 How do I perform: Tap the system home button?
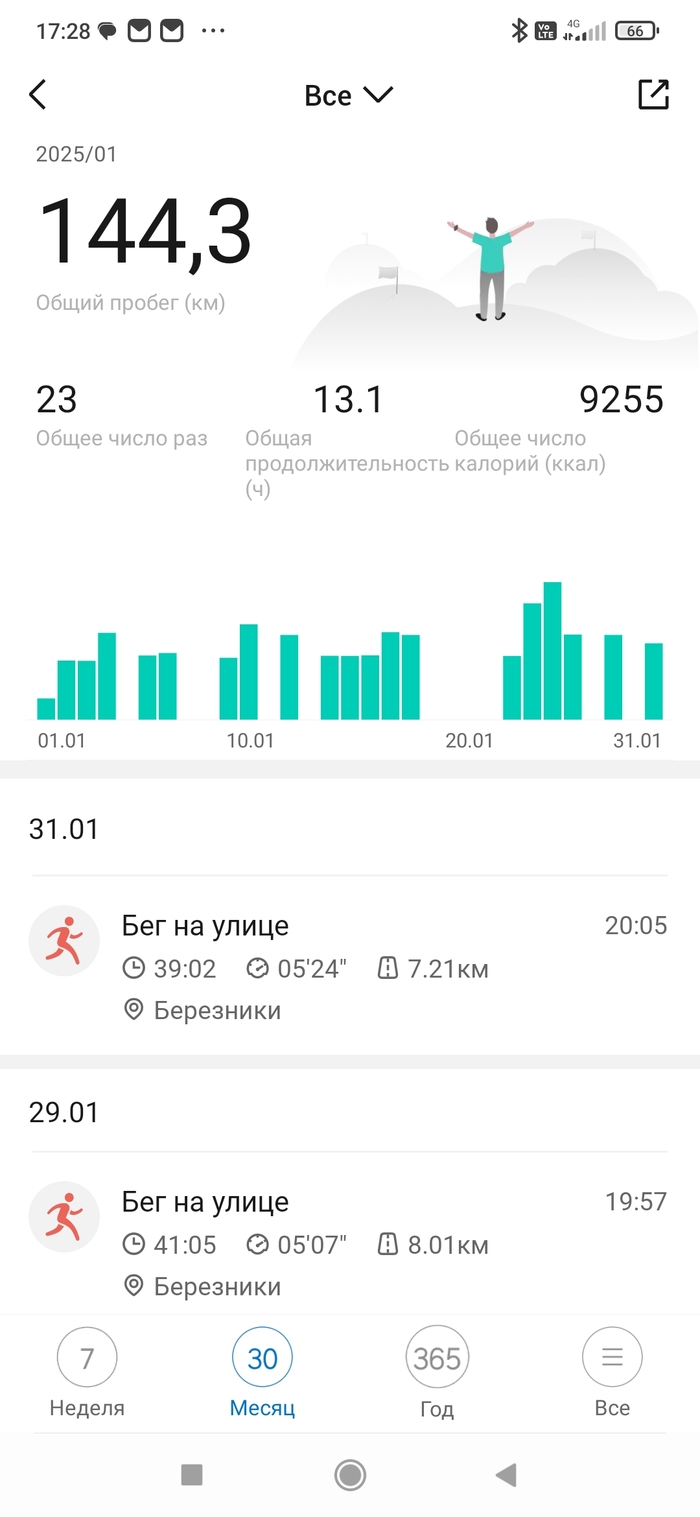coord(350,1474)
